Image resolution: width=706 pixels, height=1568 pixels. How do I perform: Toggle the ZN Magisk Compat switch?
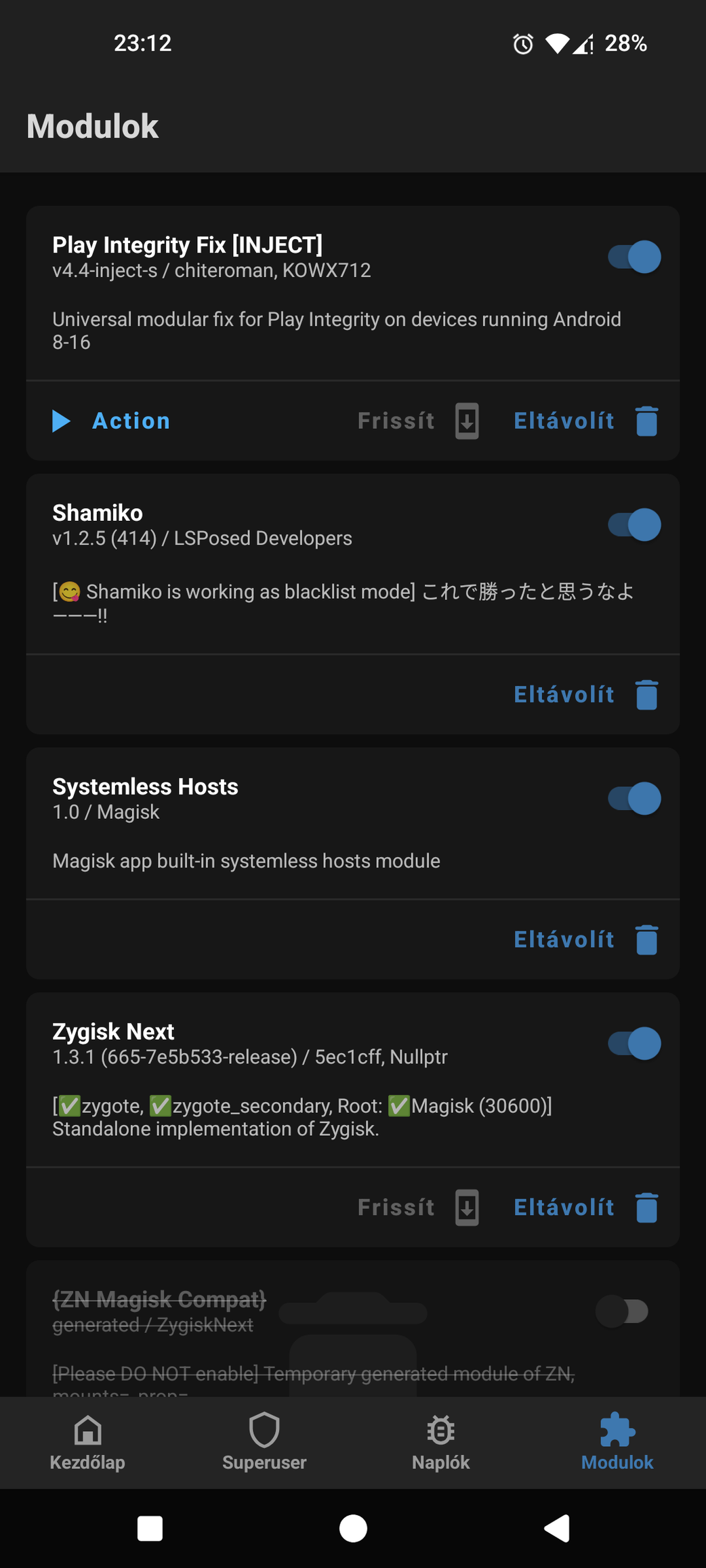[x=622, y=1311]
